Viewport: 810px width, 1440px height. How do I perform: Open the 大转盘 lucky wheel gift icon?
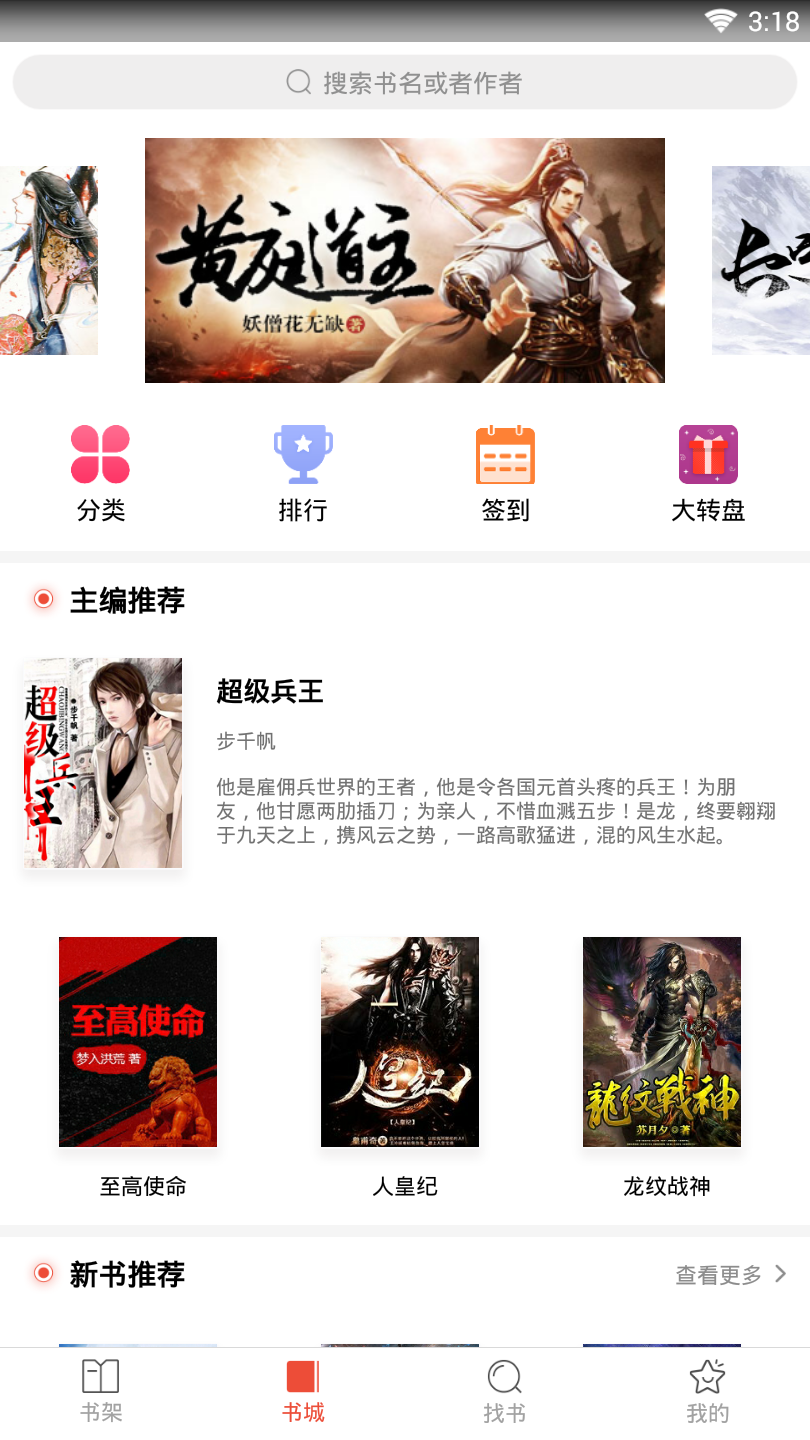(708, 453)
